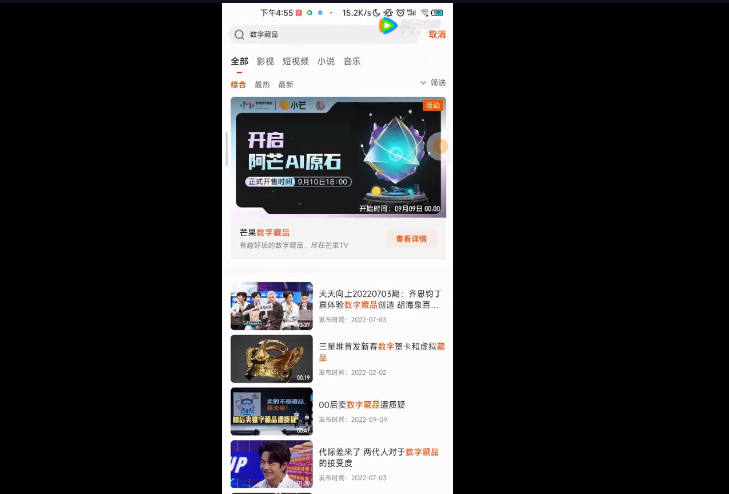This screenshot has width=729, height=494.
Task: Open the 阿芒AI原石 activity banner
Action: (338, 157)
